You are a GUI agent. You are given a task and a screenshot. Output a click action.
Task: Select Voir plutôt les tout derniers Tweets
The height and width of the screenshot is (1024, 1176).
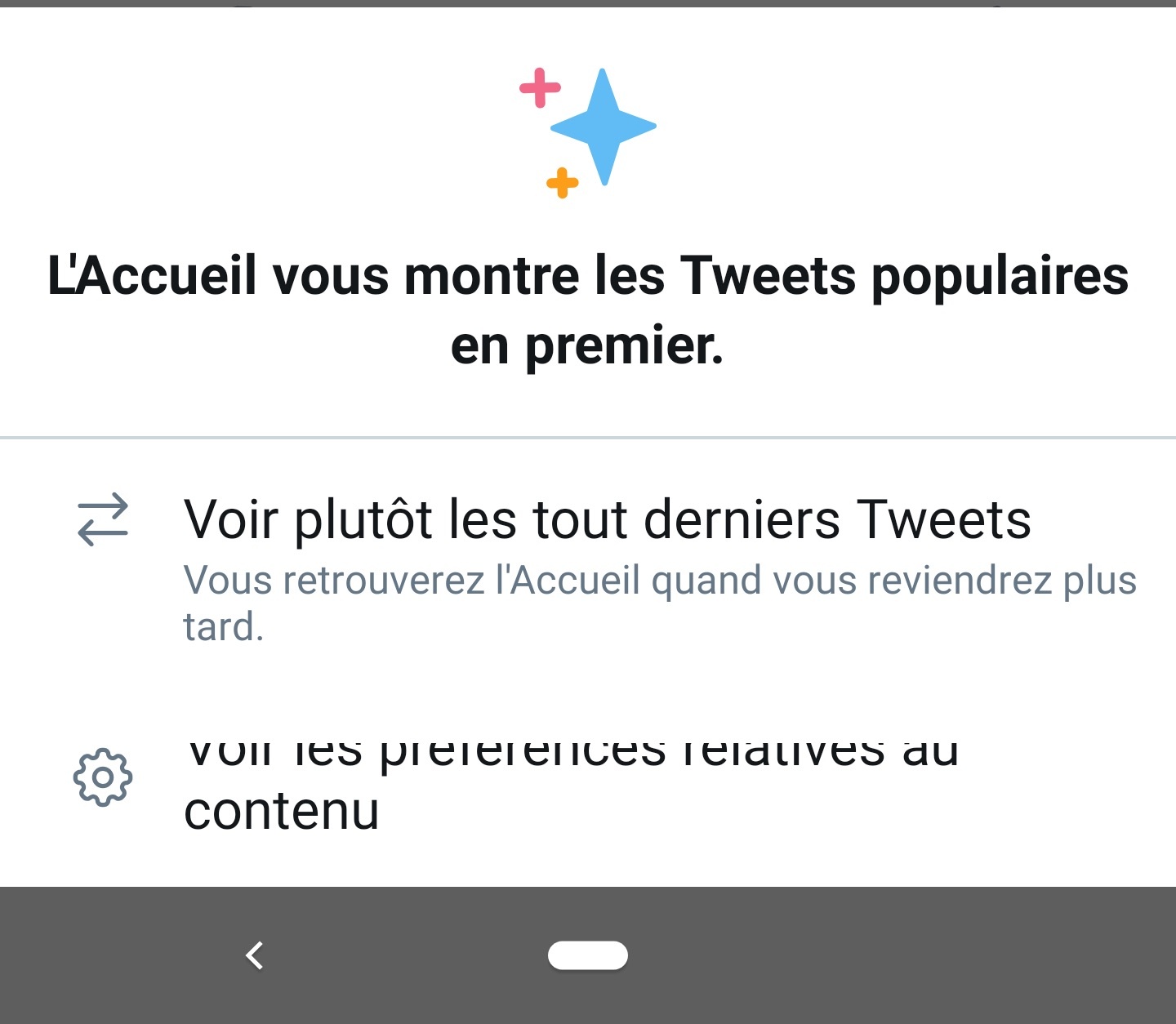[607, 520]
